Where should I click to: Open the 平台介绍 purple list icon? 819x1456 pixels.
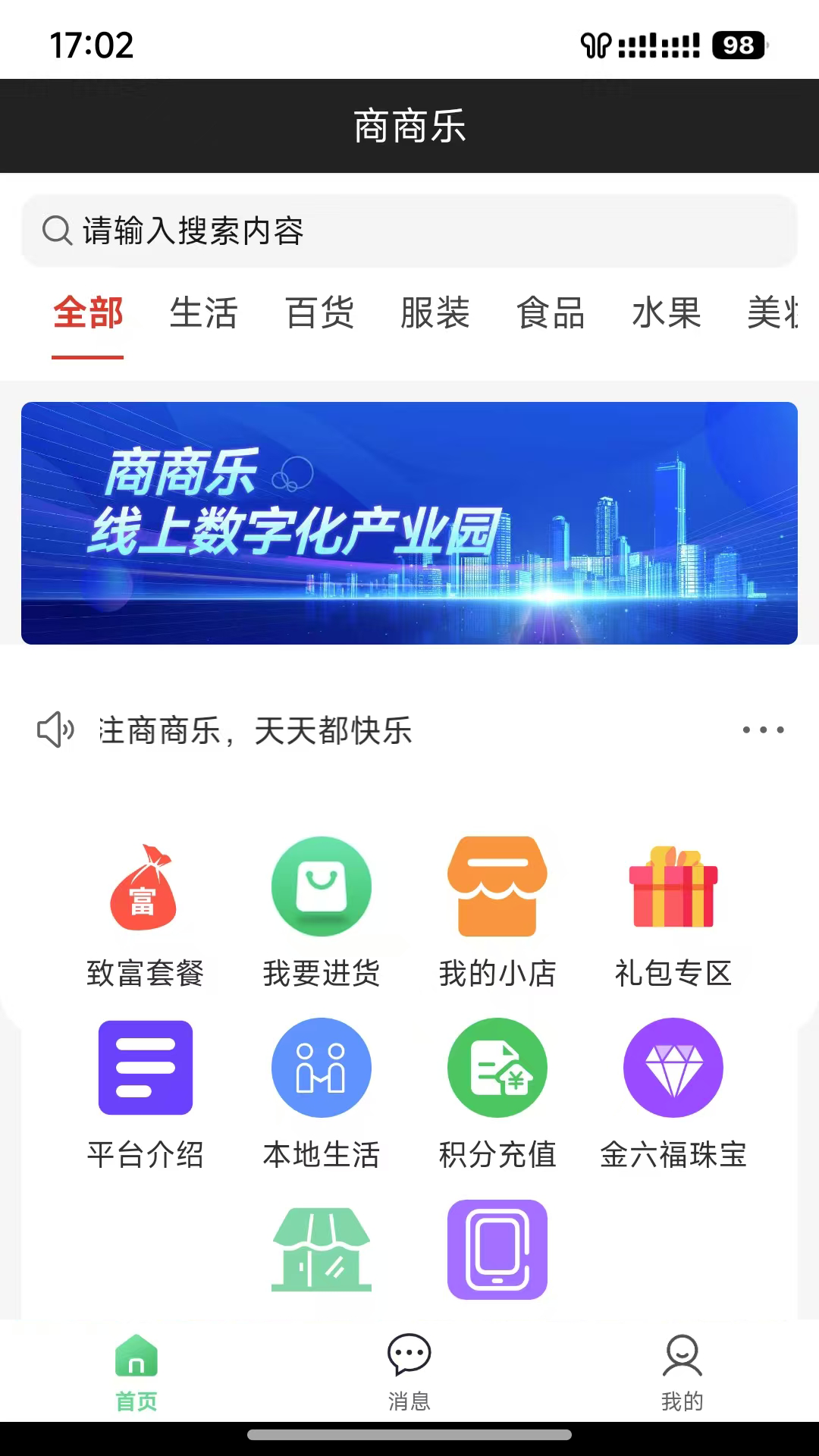146,1068
